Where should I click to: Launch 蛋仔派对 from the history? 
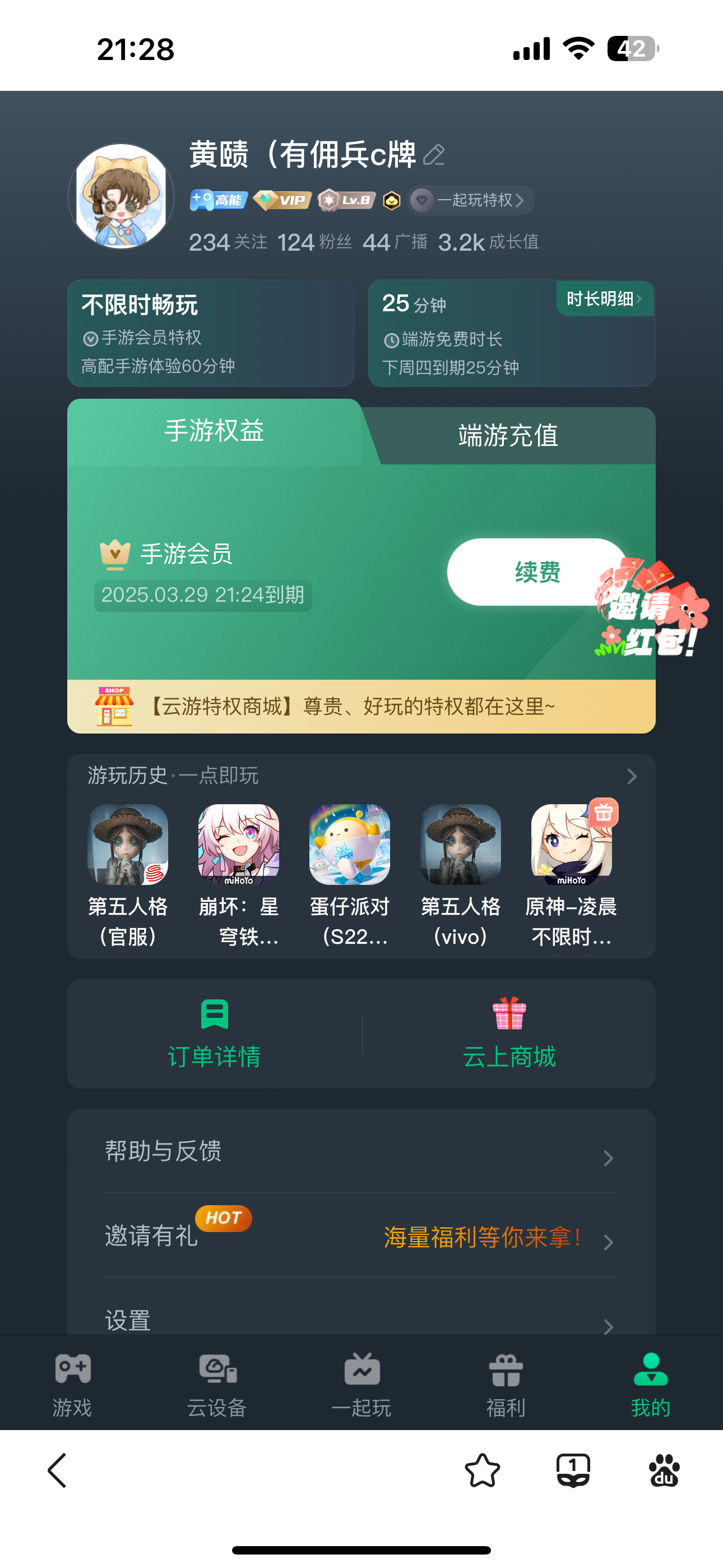[349, 846]
